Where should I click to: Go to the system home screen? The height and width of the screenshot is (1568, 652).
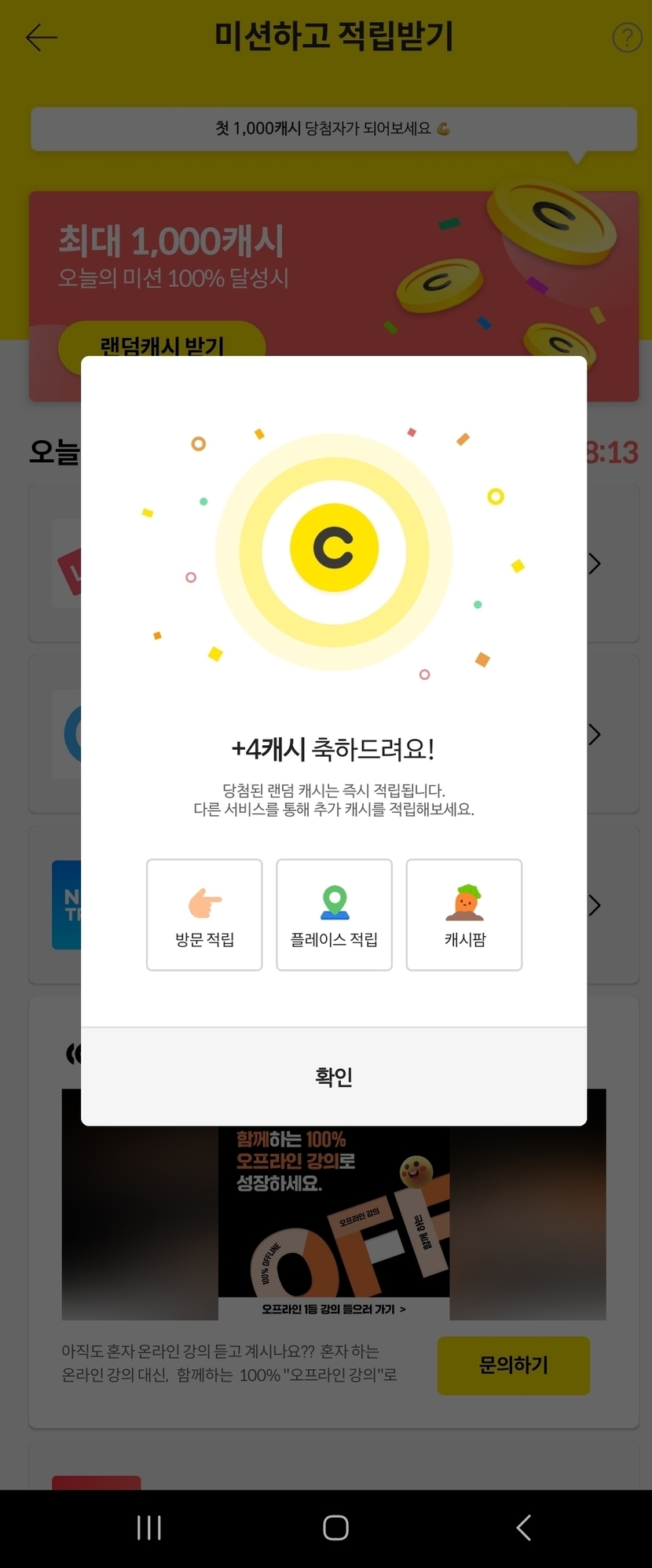[335, 1527]
